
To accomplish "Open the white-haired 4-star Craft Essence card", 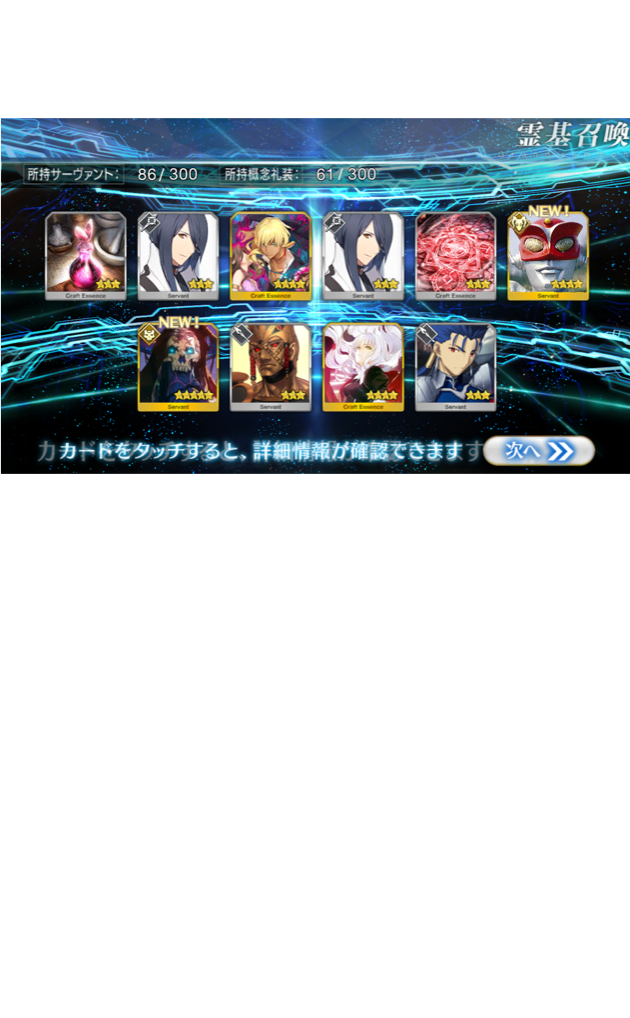I will (363, 367).
